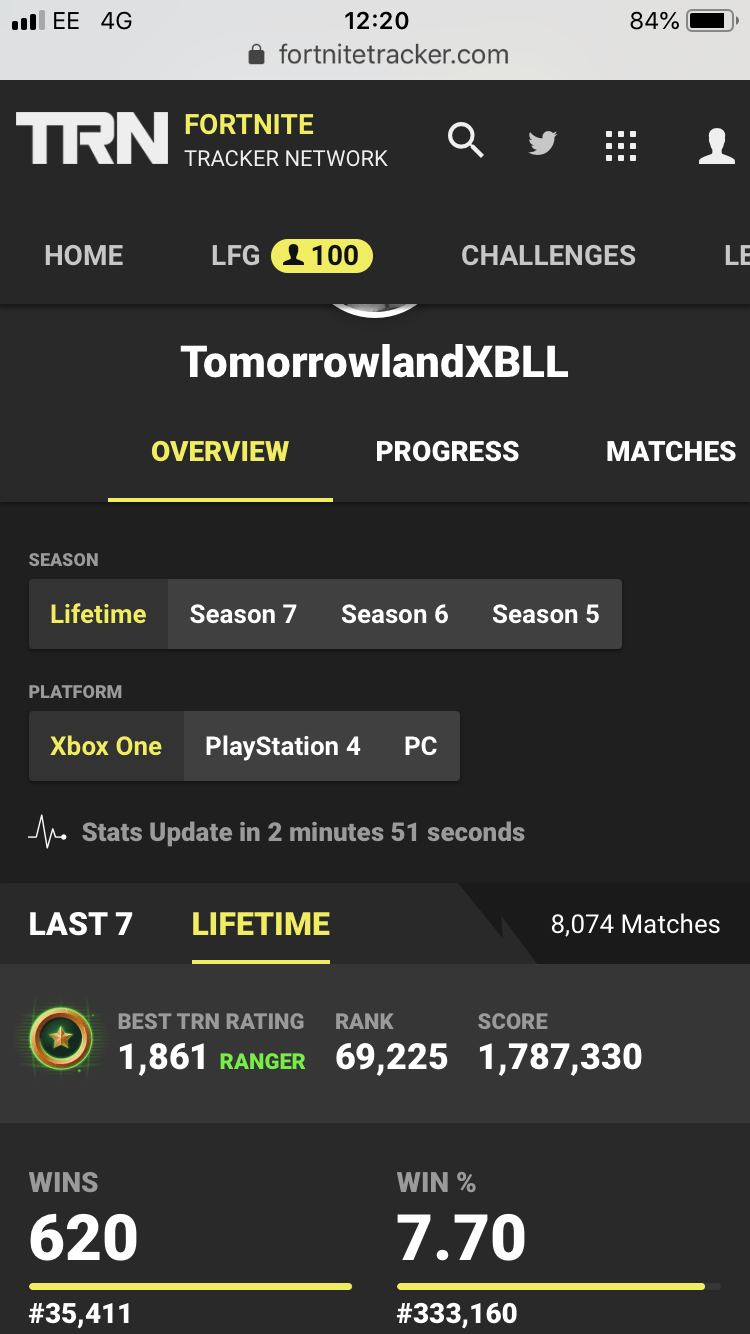
Task: Select Season 7 stats
Action: point(243,614)
